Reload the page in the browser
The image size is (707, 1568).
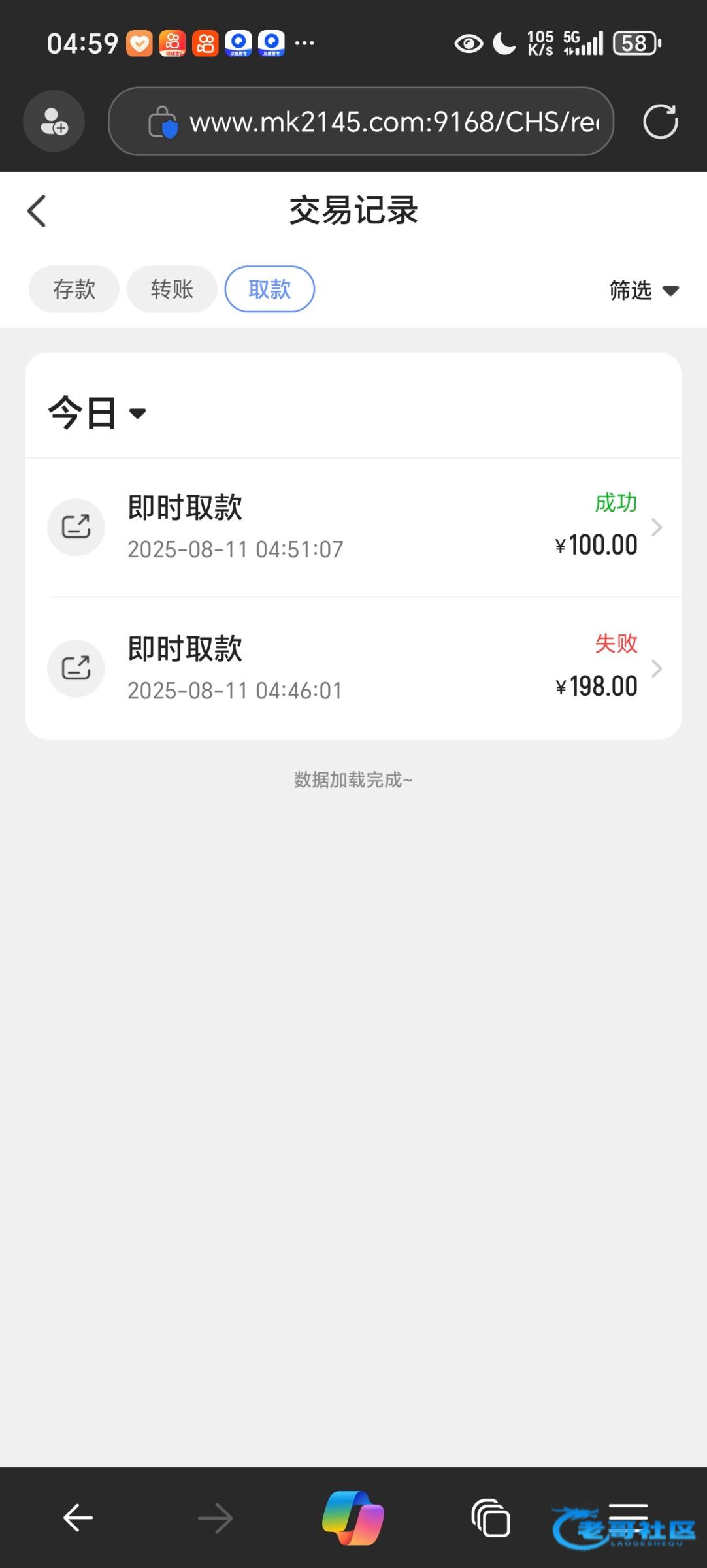[x=661, y=122]
